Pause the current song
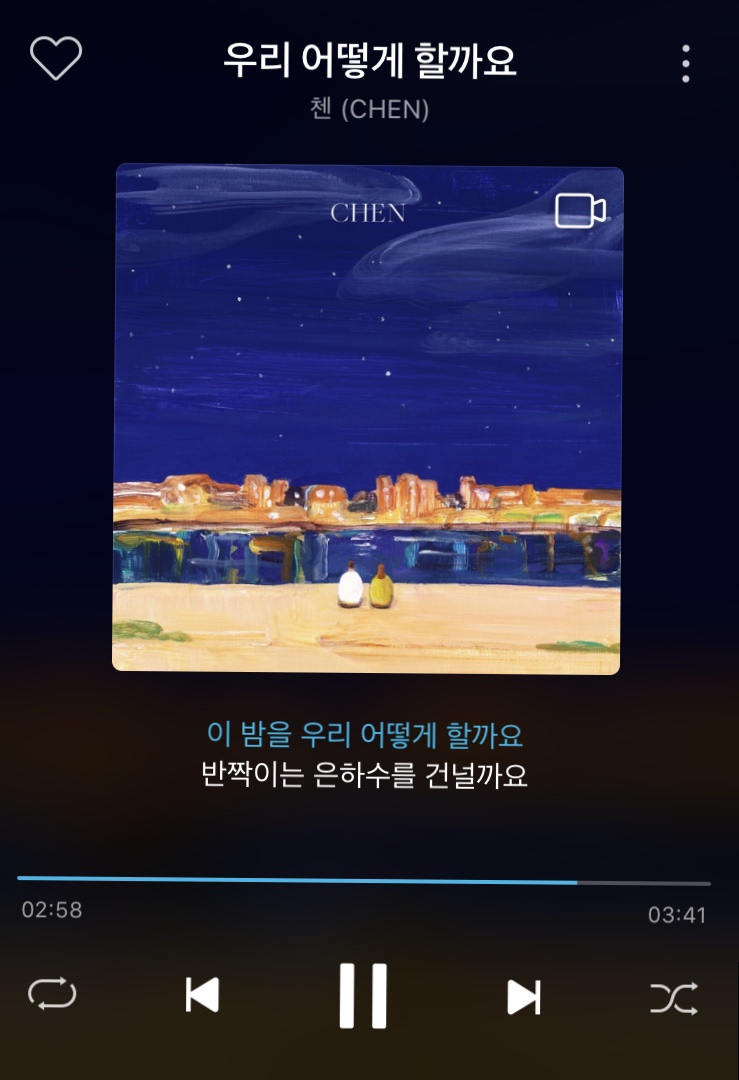 pyautogui.click(x=363, y=996)
